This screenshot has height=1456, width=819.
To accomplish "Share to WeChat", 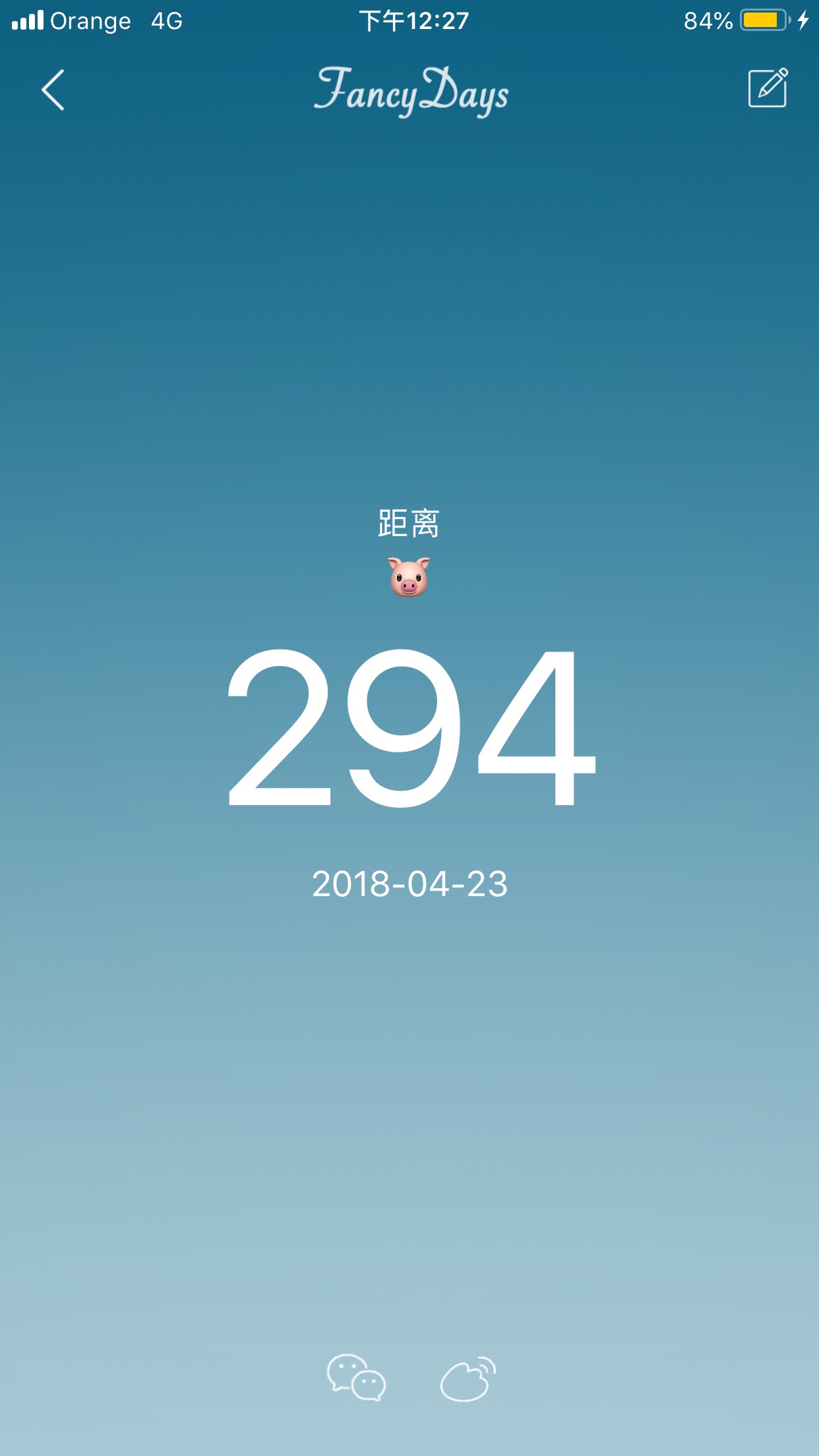I will tap(356, 1378).
